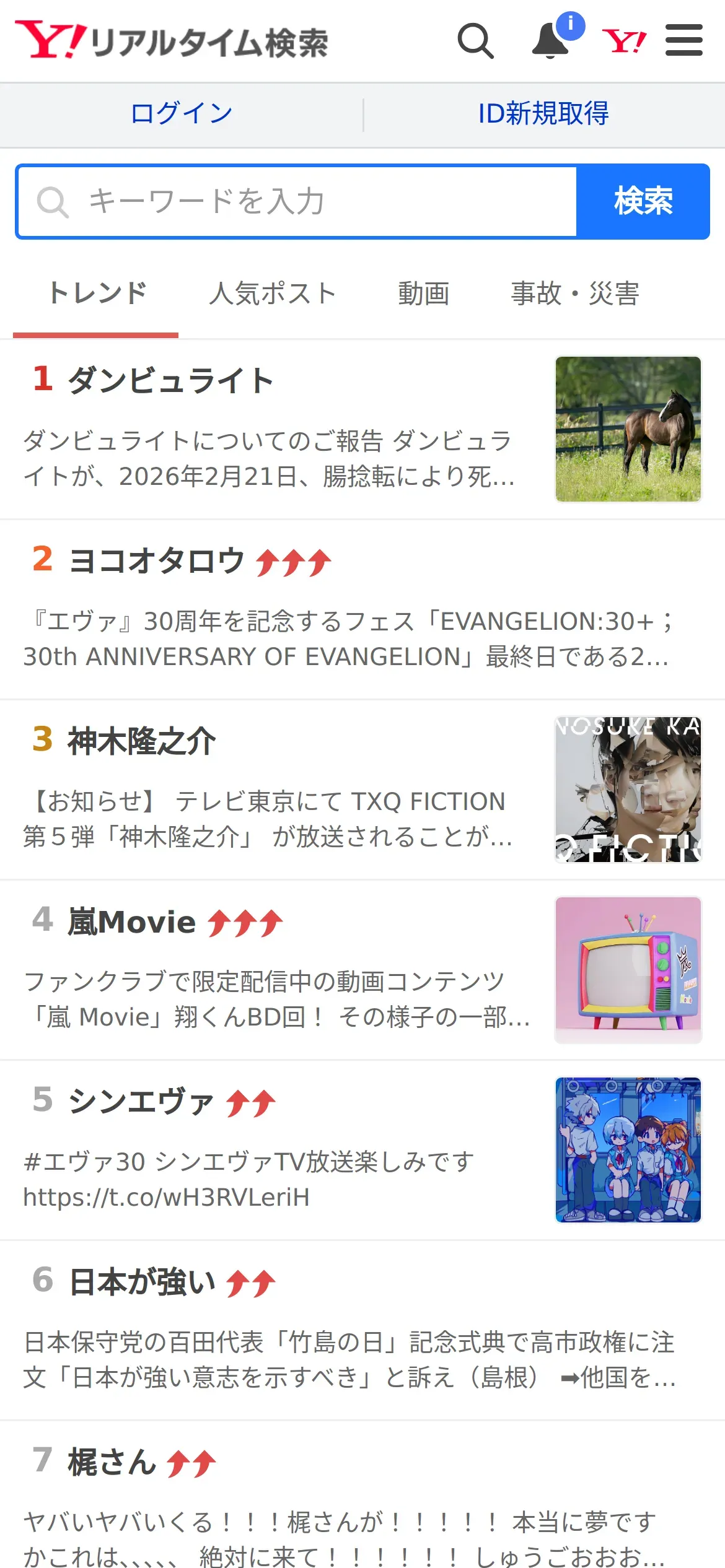Open trend 5 シンエヴァ
Screen dimensions: 725x1568
(141, 1102)
